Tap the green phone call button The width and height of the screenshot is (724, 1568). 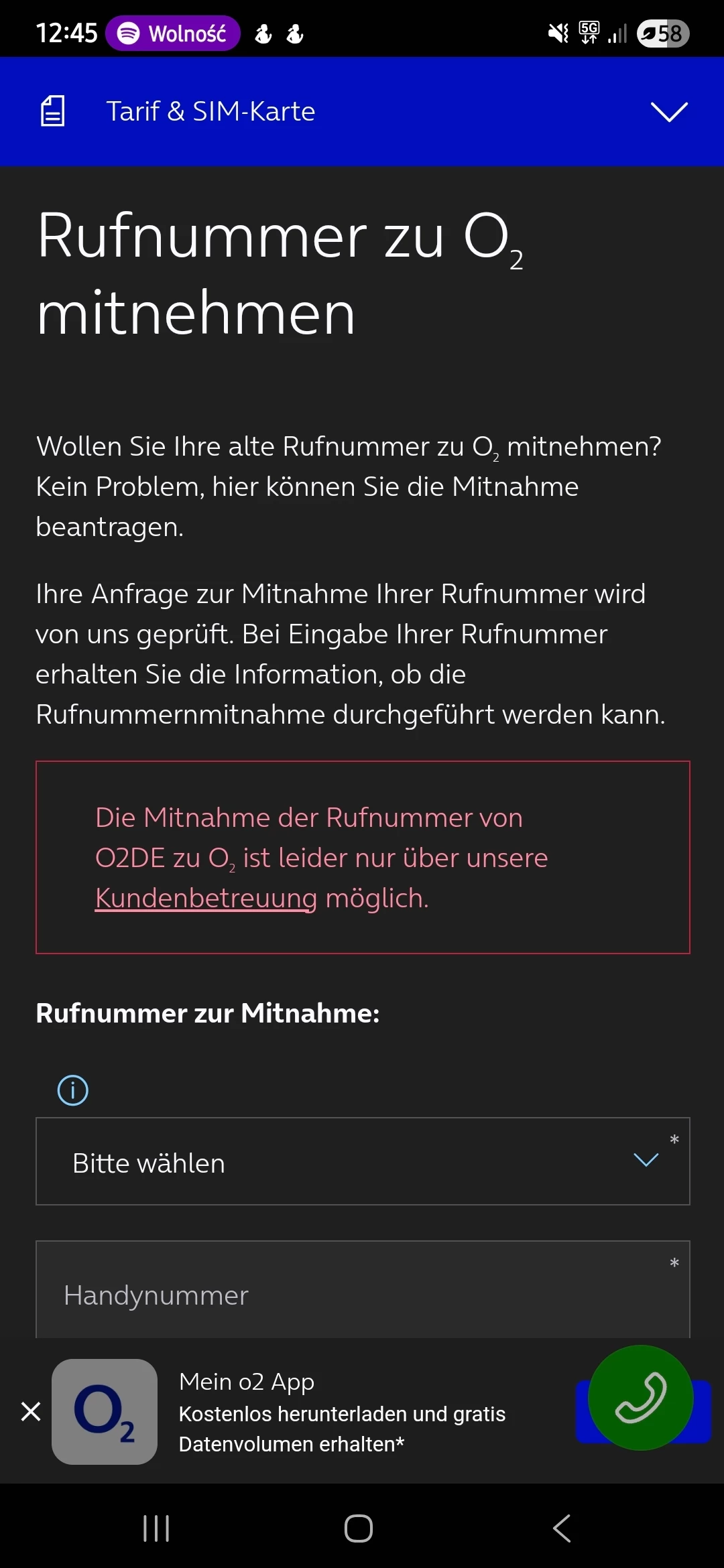(640, 1398)
